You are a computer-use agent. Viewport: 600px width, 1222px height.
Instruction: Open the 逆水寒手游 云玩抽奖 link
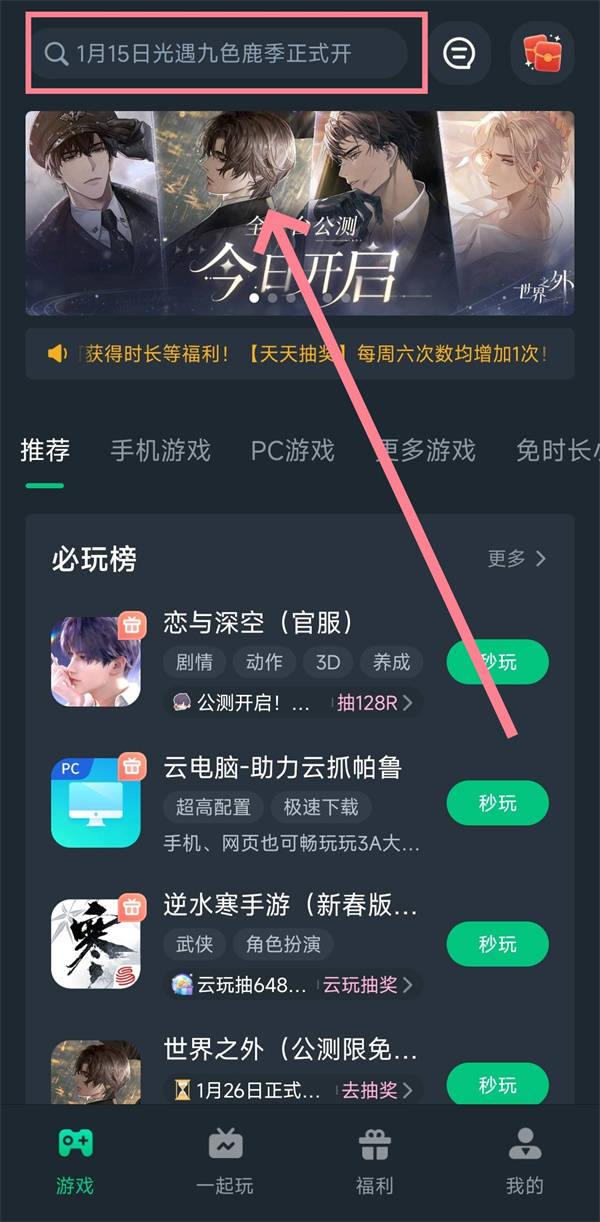(366, 985)
